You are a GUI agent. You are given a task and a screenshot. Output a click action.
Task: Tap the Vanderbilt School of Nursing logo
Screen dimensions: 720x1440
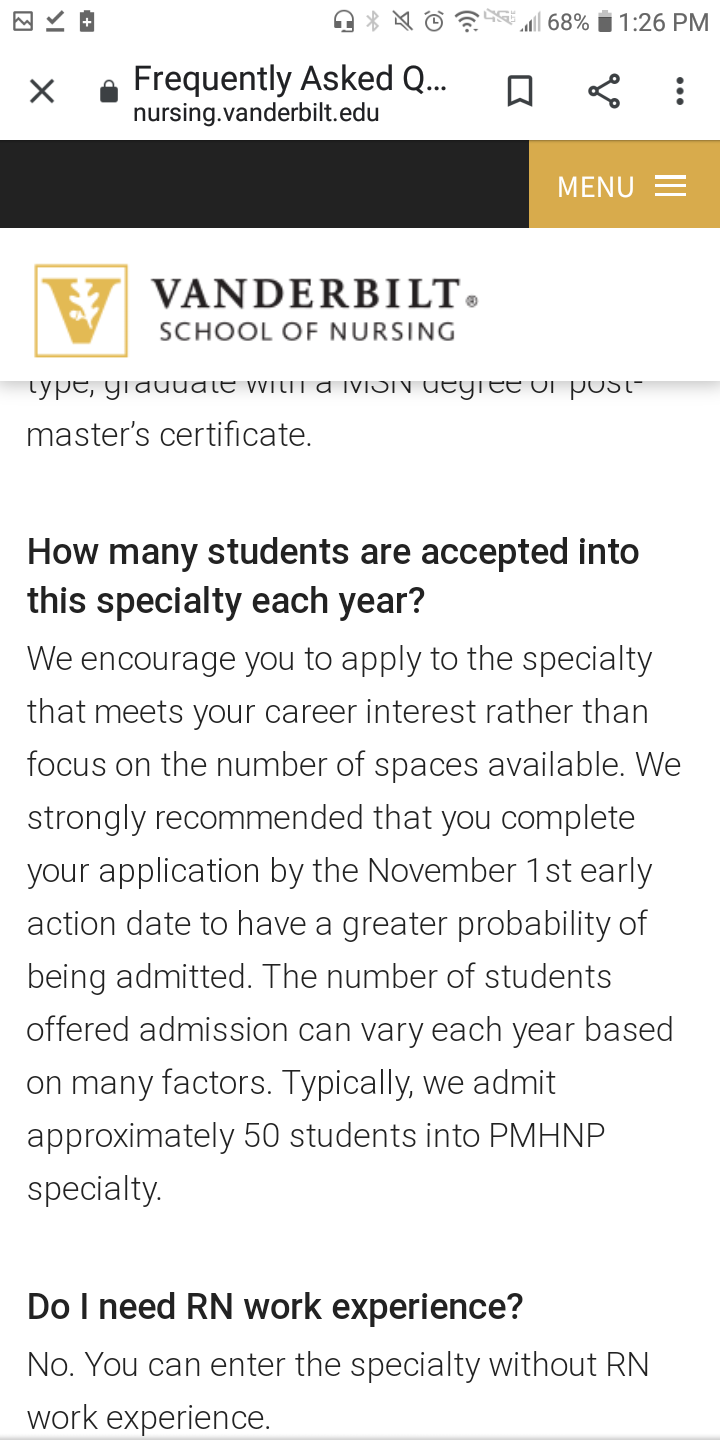tap(256, 311)
